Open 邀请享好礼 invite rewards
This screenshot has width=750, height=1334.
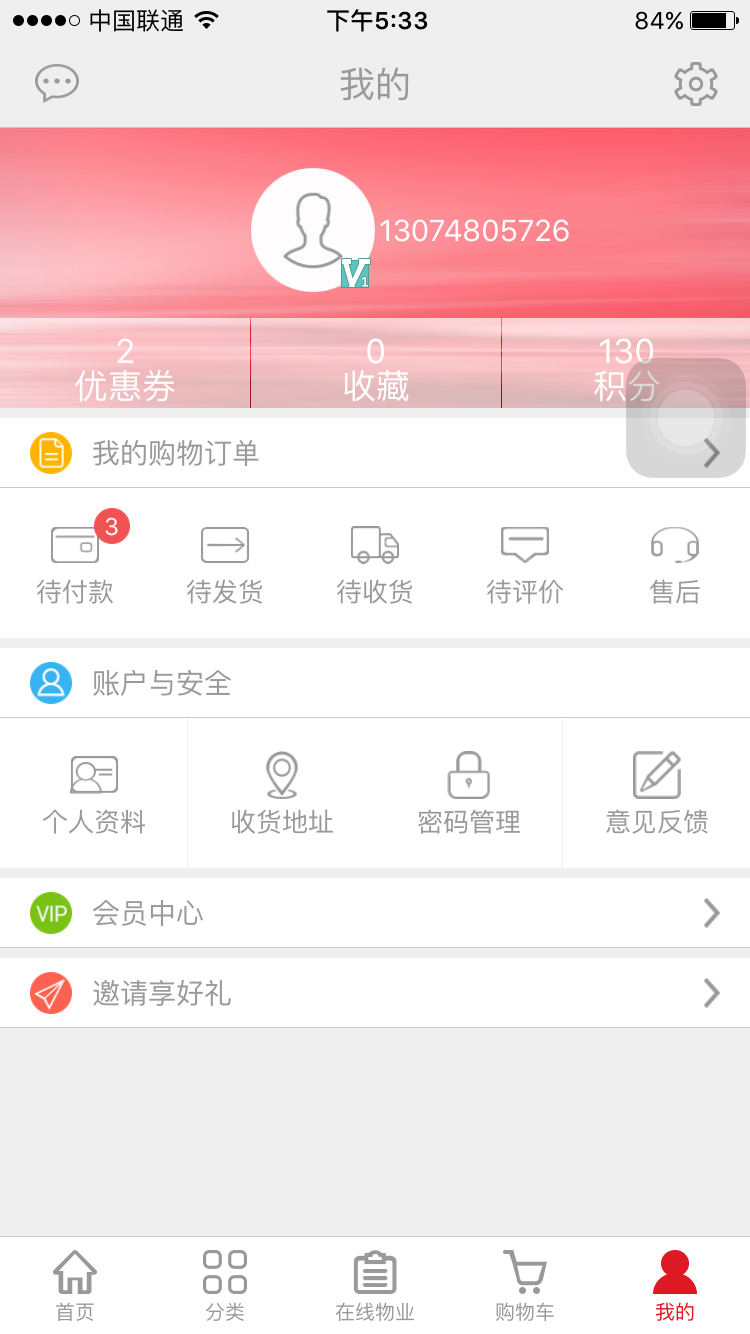(x=375, y=993)
